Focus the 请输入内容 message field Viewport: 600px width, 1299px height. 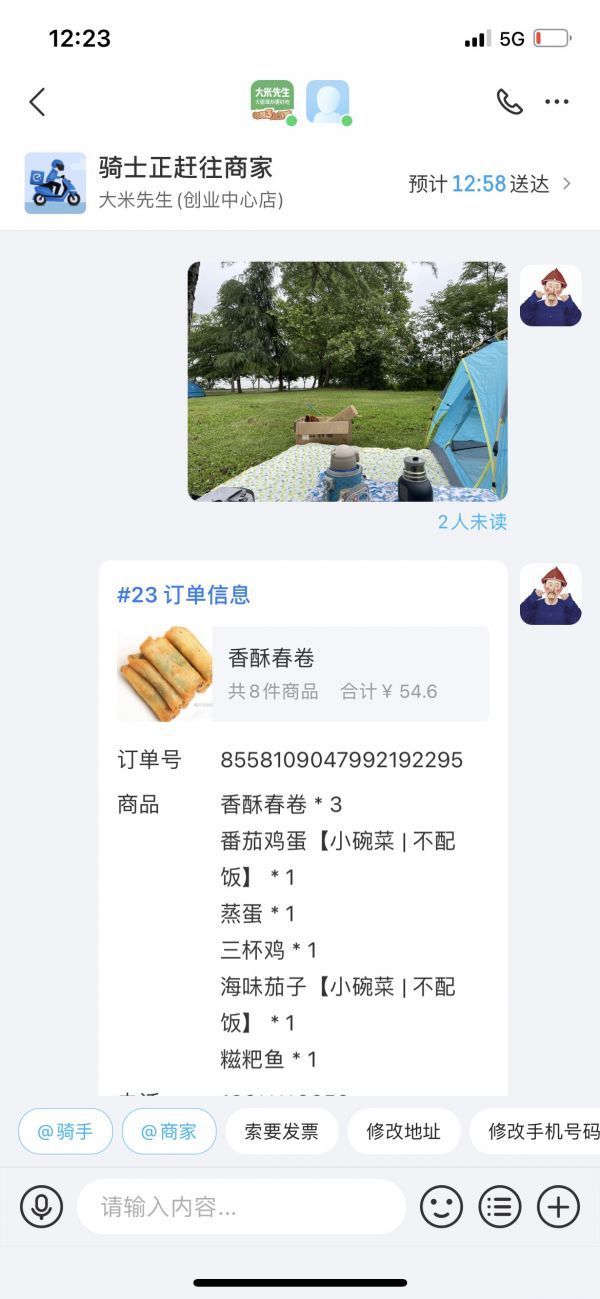pos(241,1207)
